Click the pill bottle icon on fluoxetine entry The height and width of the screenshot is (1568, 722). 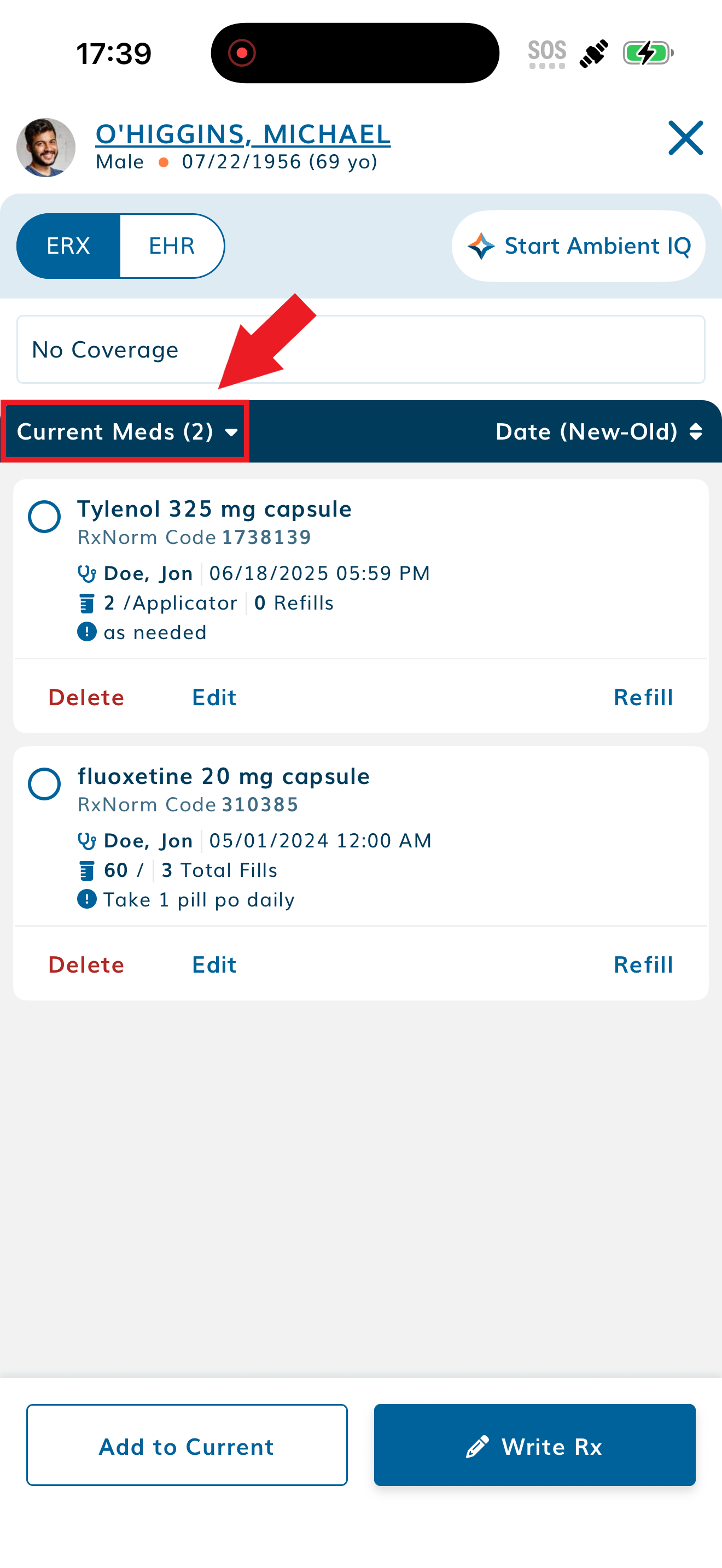pyautogui.click(x=86, y=870)
